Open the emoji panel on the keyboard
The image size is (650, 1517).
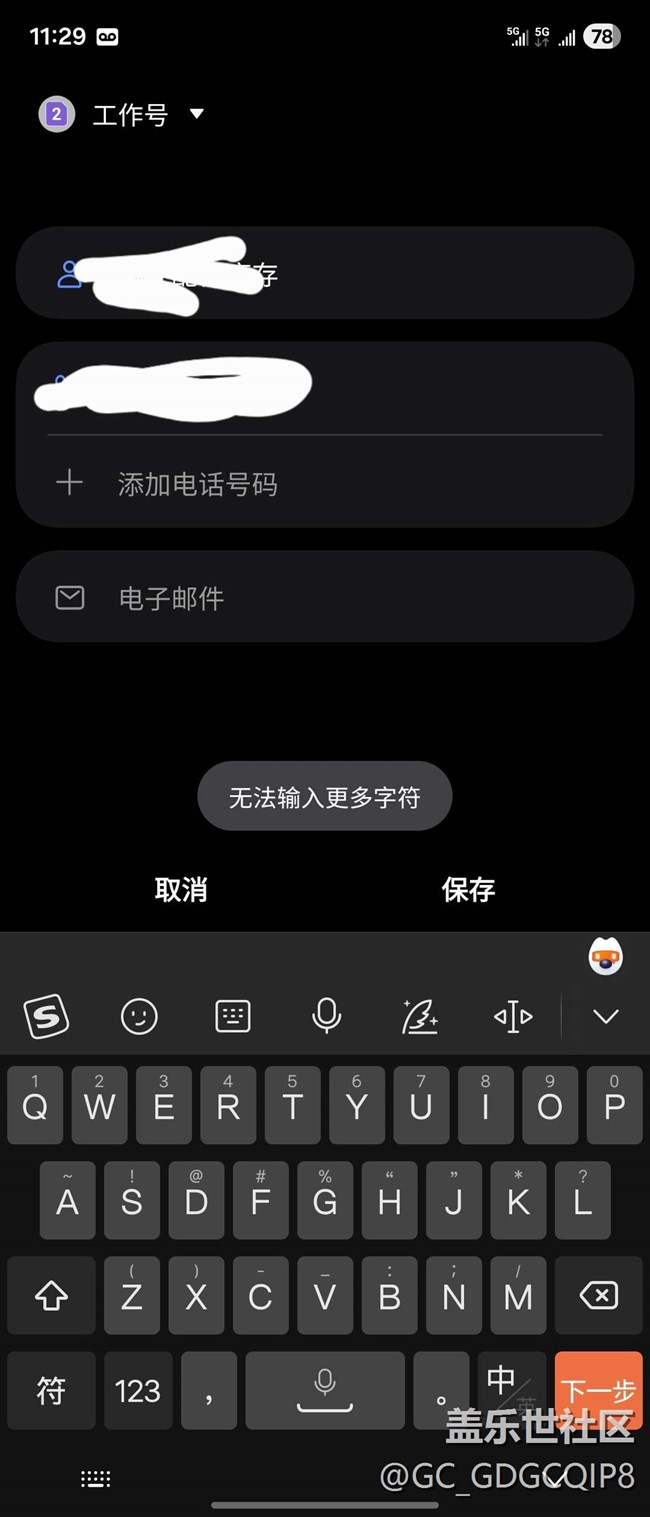[139, 1017]
